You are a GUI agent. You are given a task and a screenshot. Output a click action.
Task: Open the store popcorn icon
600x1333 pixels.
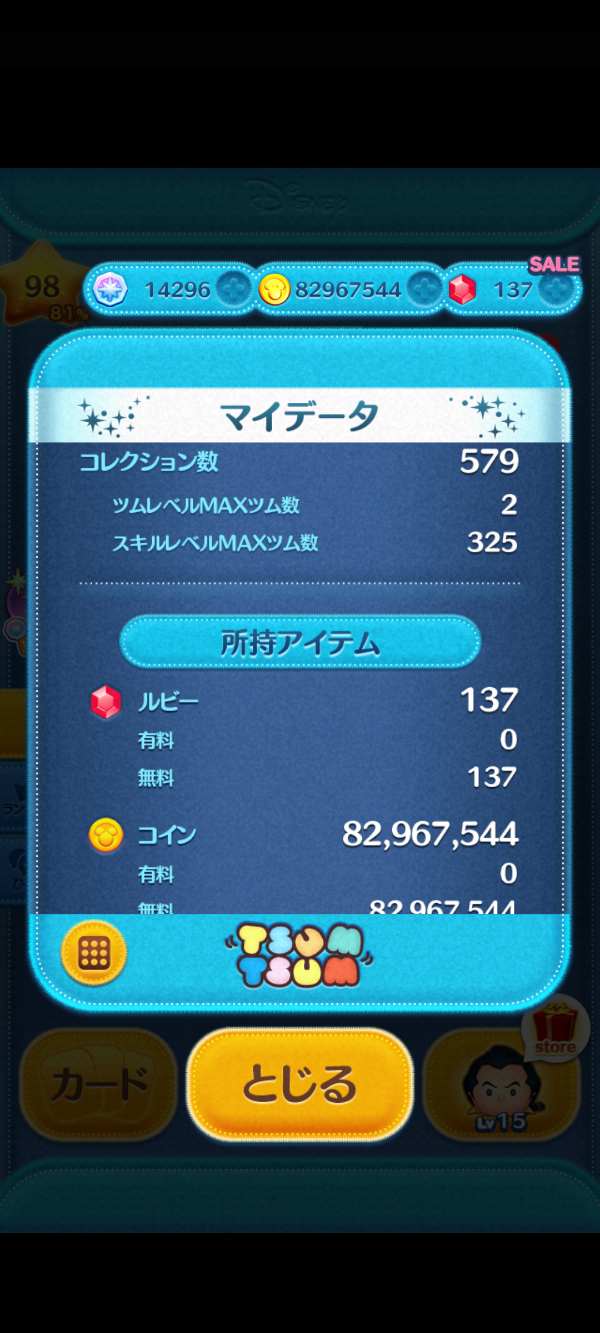coord(555,1030)
